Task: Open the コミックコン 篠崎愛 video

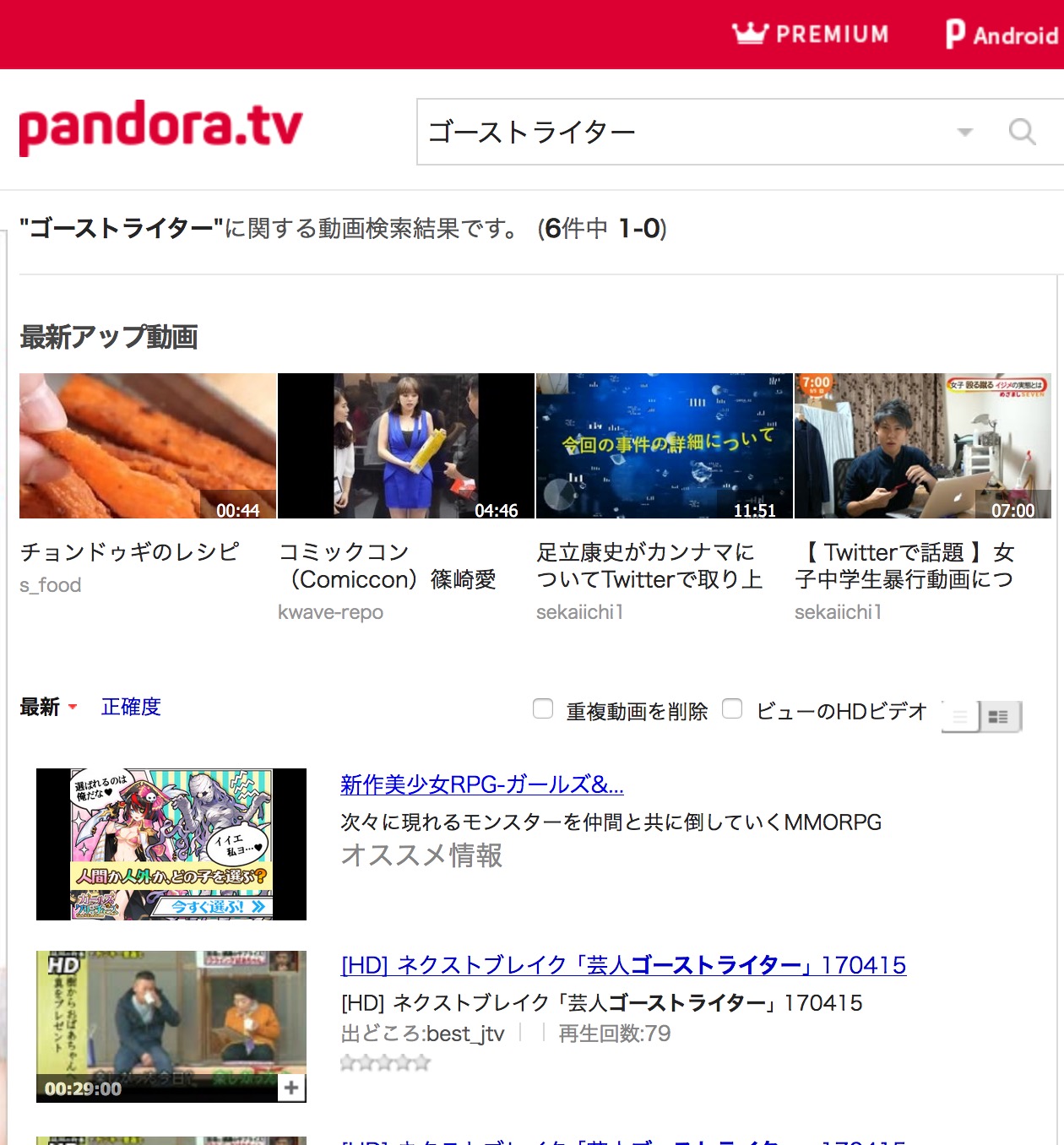Action: (406, 446)
